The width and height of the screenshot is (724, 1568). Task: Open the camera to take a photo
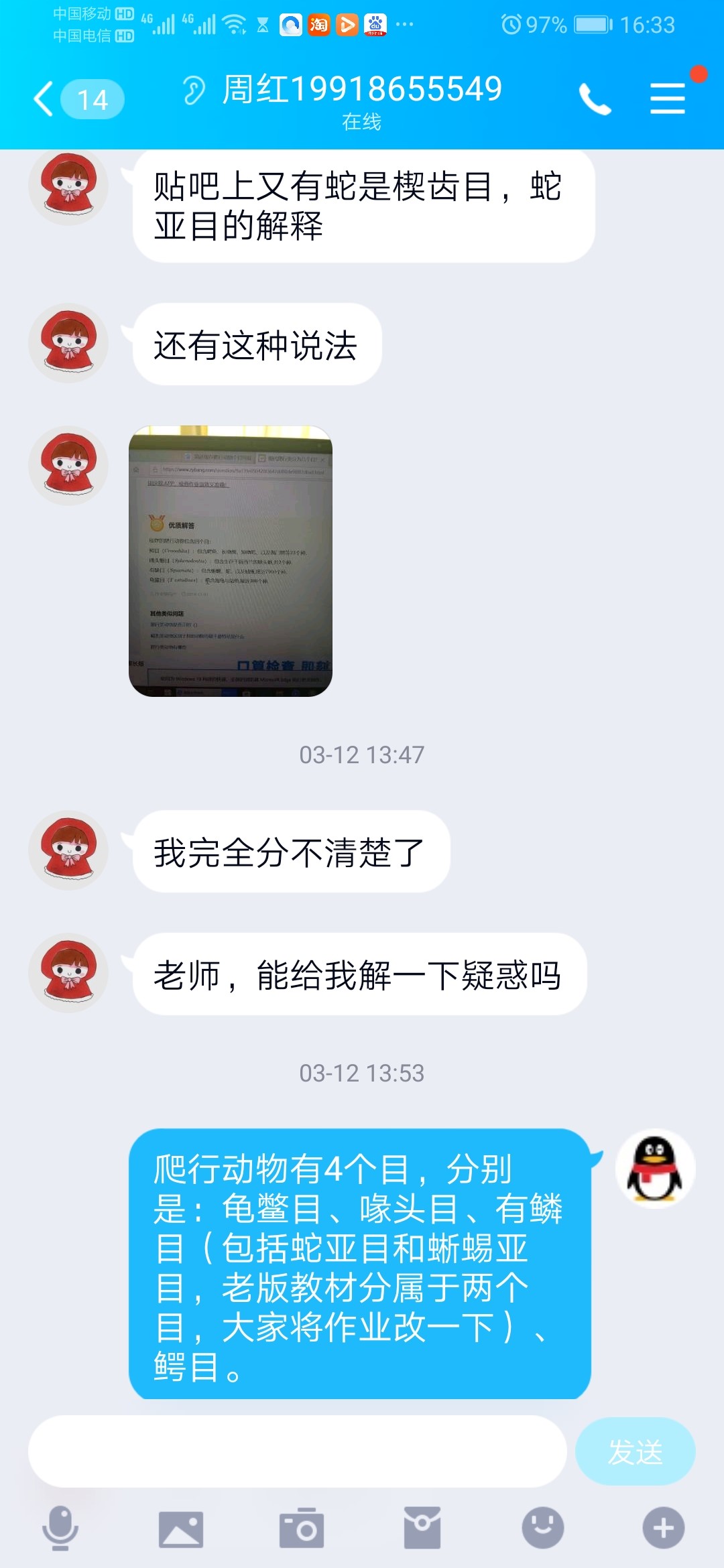(302, 1529)
